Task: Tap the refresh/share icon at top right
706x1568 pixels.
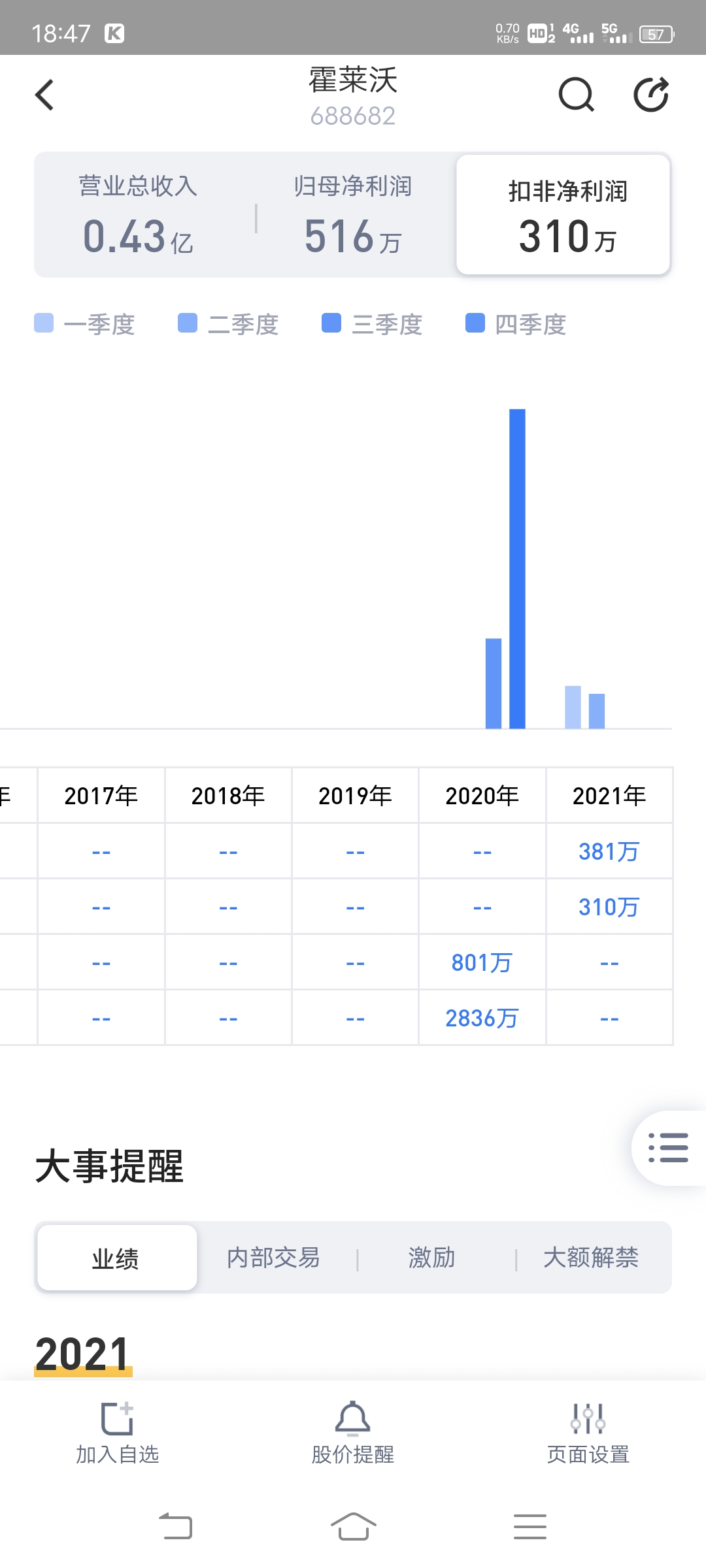Action: click(x=651, y=95)
